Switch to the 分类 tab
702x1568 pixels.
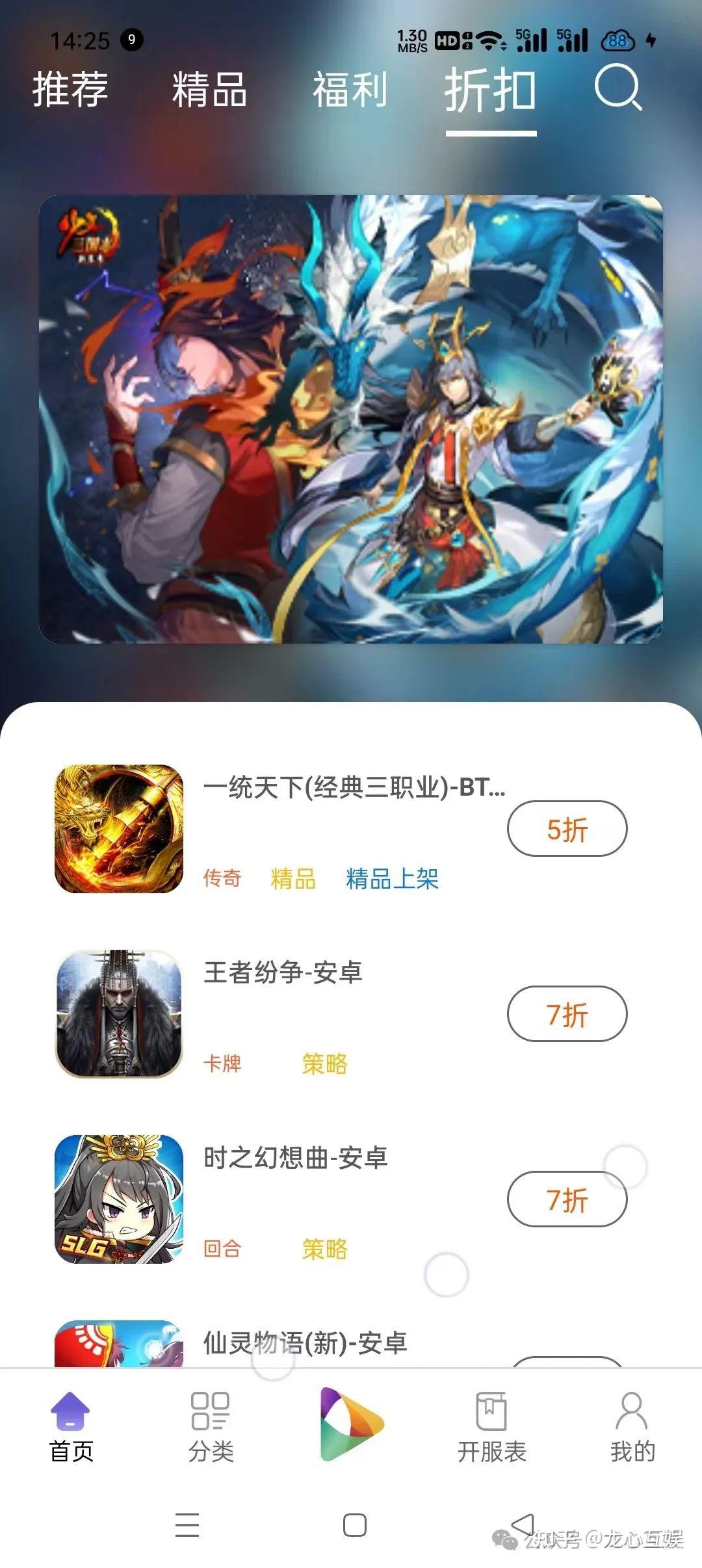click(x=211, y=1426)
